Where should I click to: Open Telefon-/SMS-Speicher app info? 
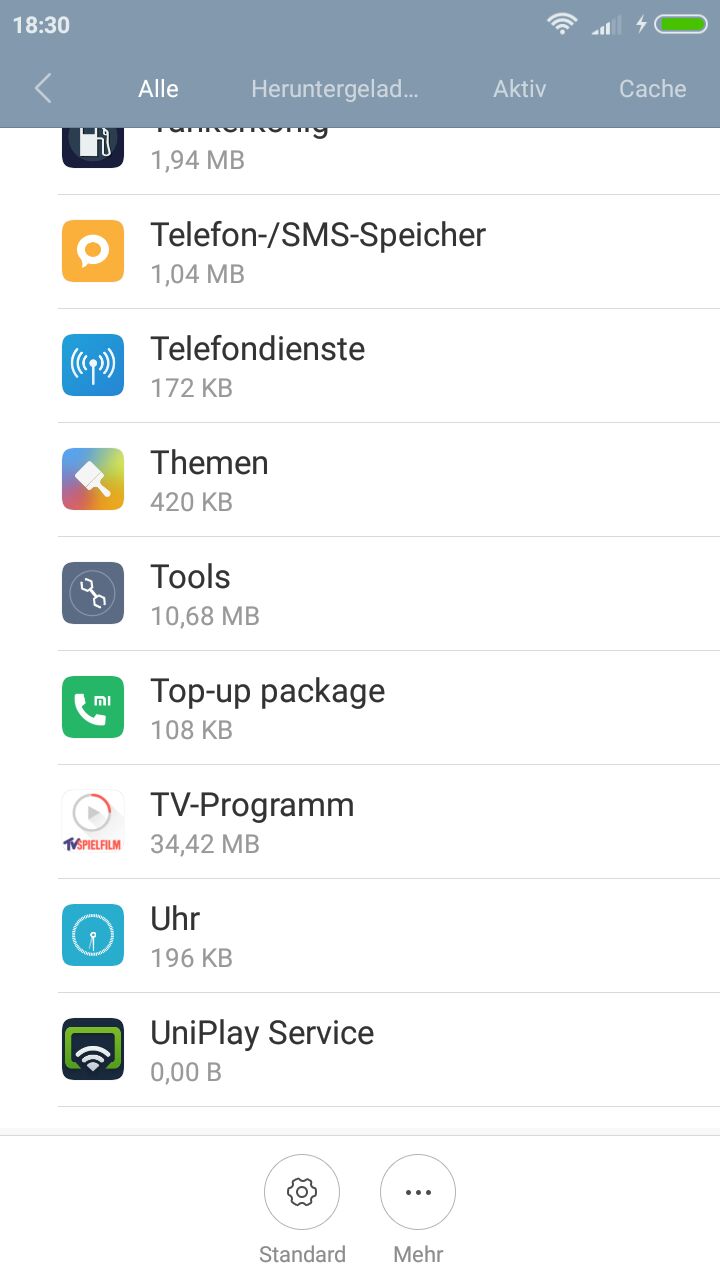[x=360, y=252]
